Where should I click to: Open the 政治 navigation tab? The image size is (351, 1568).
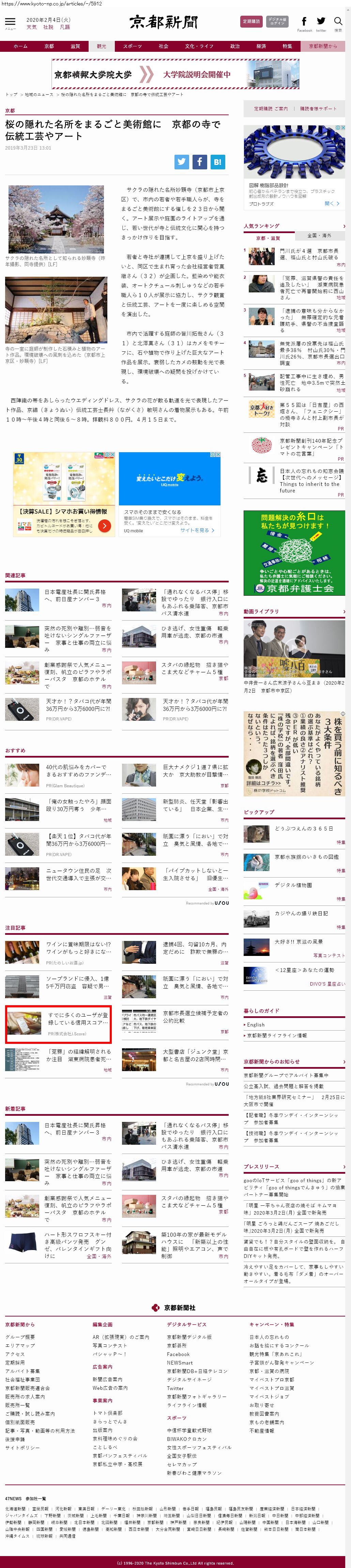pyautogui.click(x=234, y=46)
